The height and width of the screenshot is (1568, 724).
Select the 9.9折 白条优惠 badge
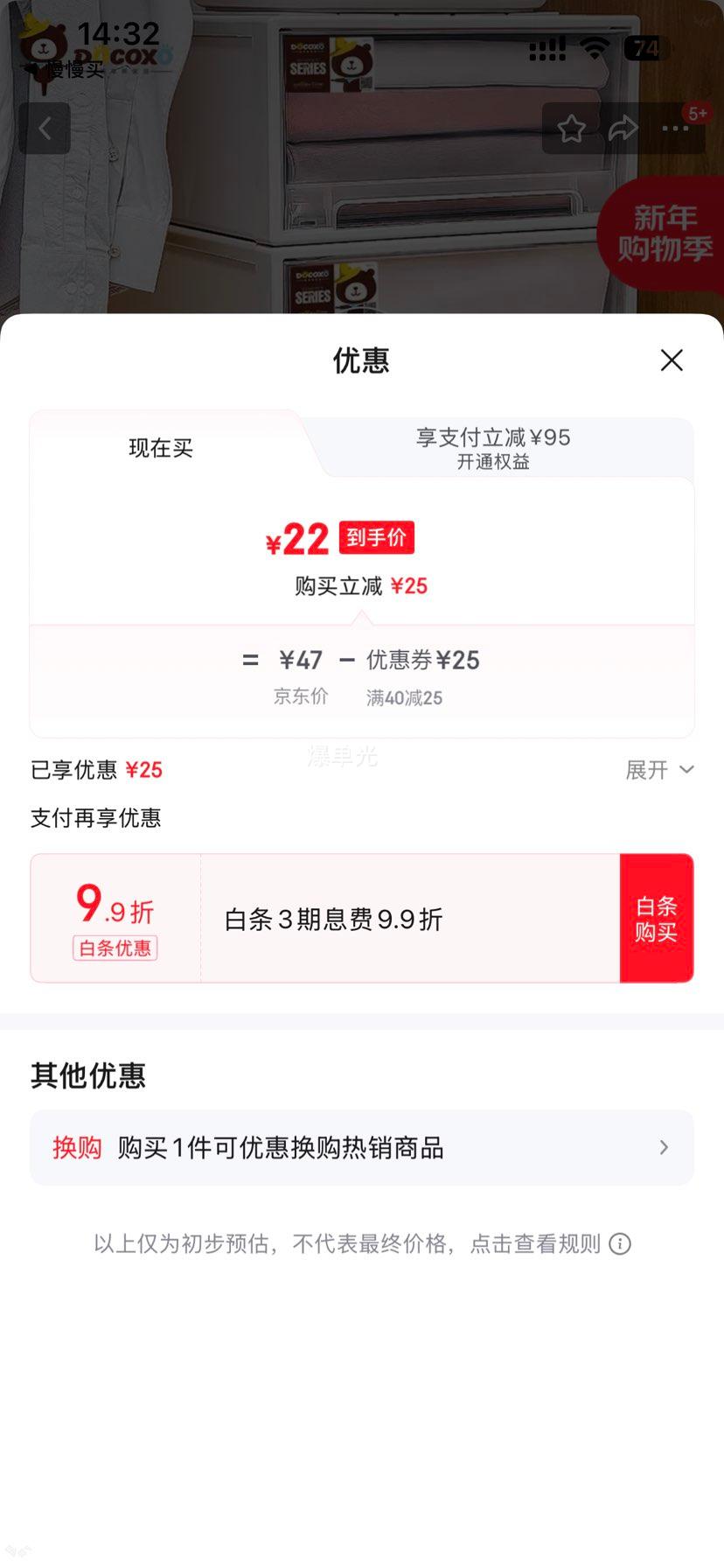click(114, 917)
